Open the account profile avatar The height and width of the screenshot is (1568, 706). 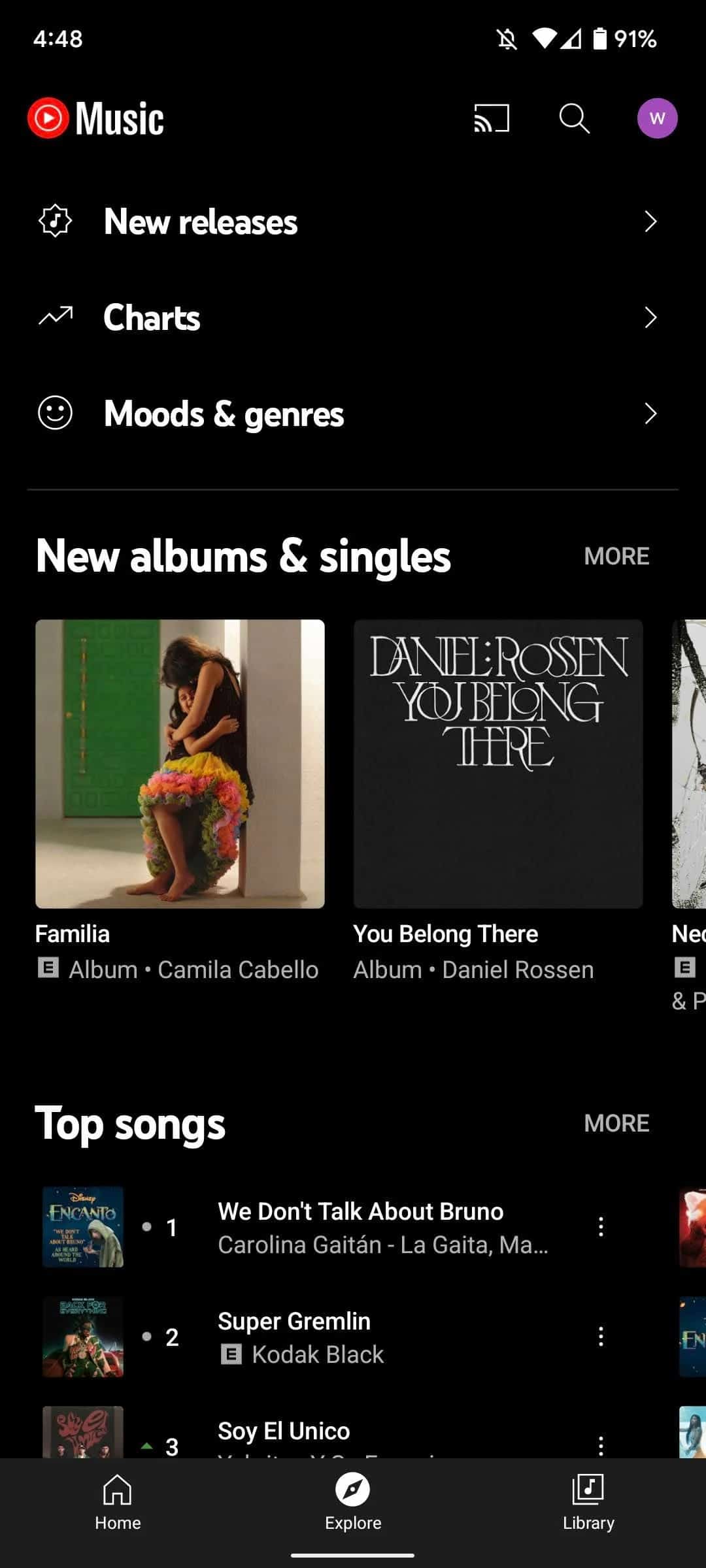click(657, 118)
